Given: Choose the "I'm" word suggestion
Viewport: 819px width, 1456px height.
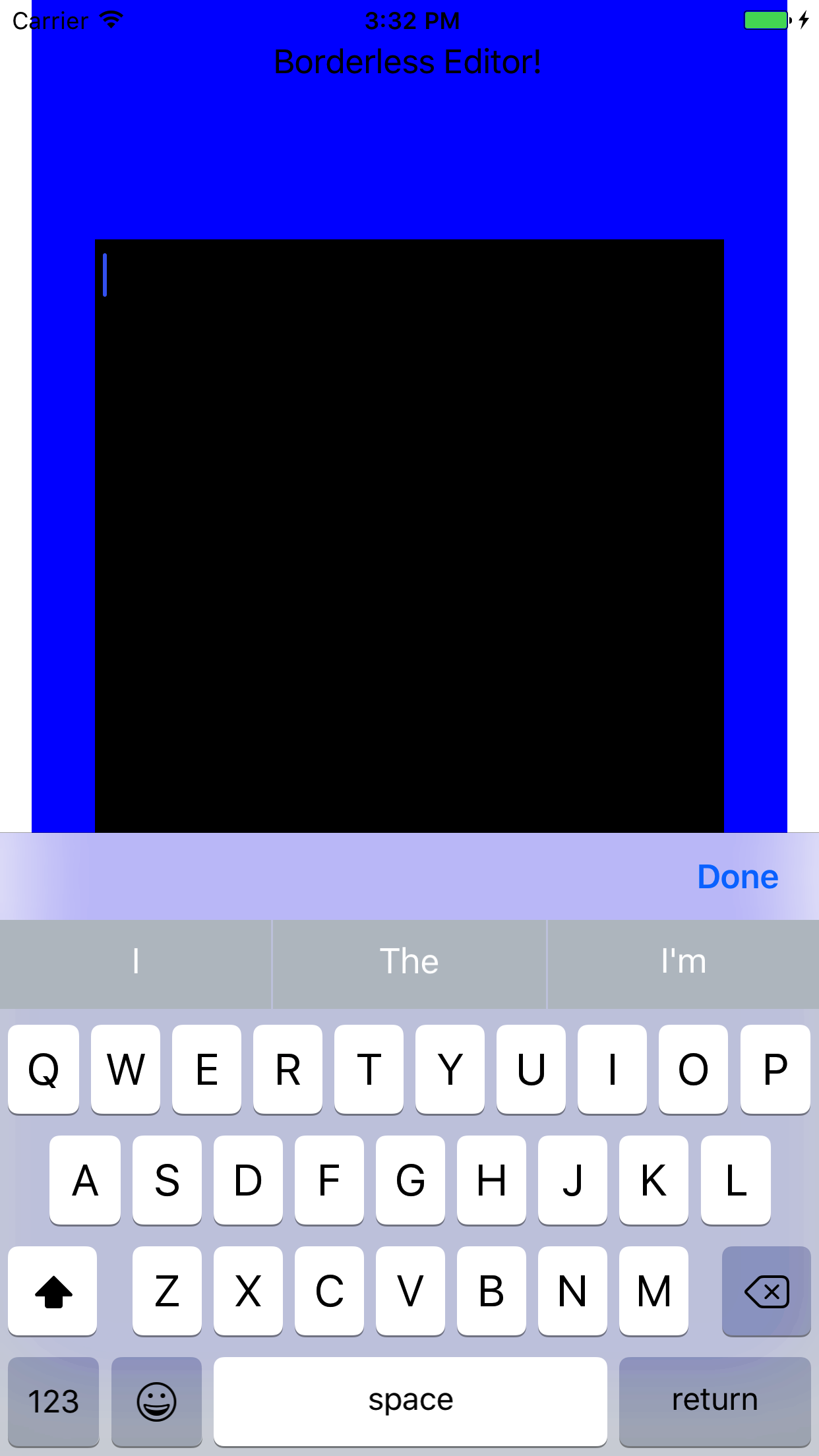Looking at the screenshot, I should click(x=683, y=961).
